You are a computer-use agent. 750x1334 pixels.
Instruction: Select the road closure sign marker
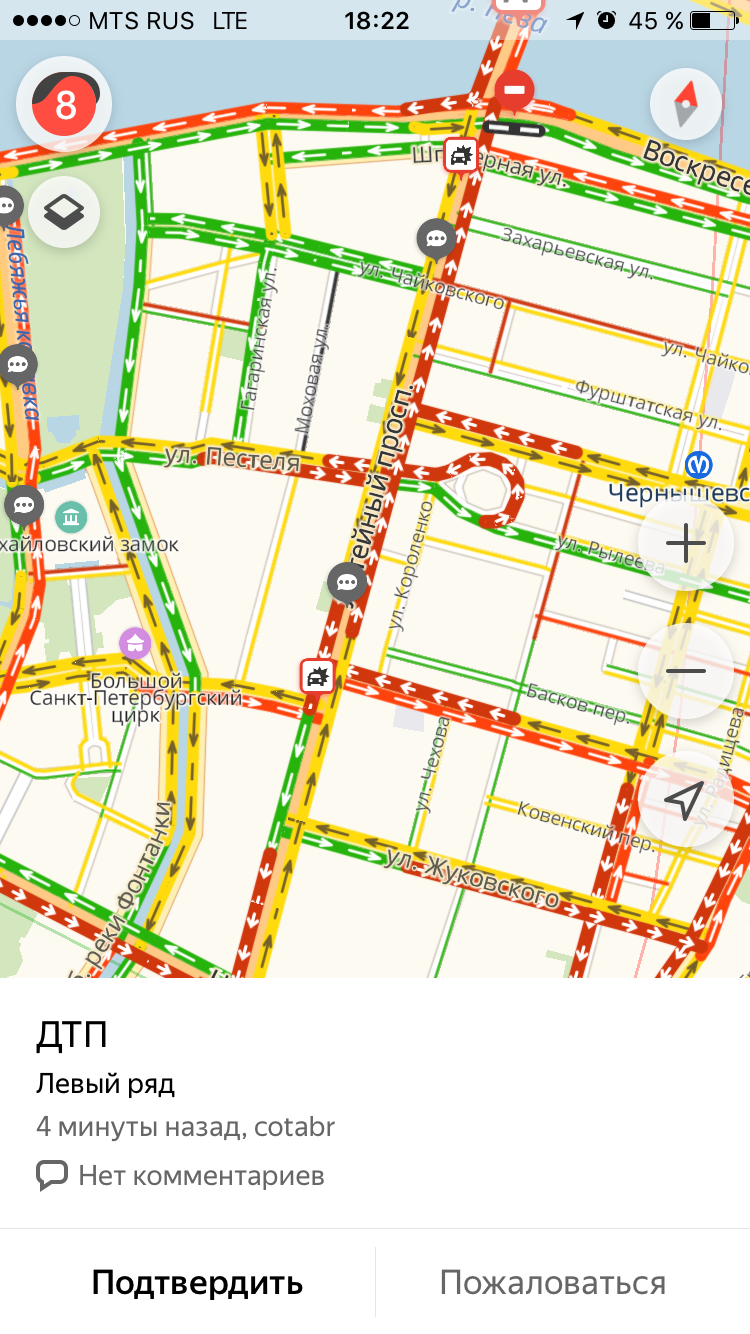point(515,92)
